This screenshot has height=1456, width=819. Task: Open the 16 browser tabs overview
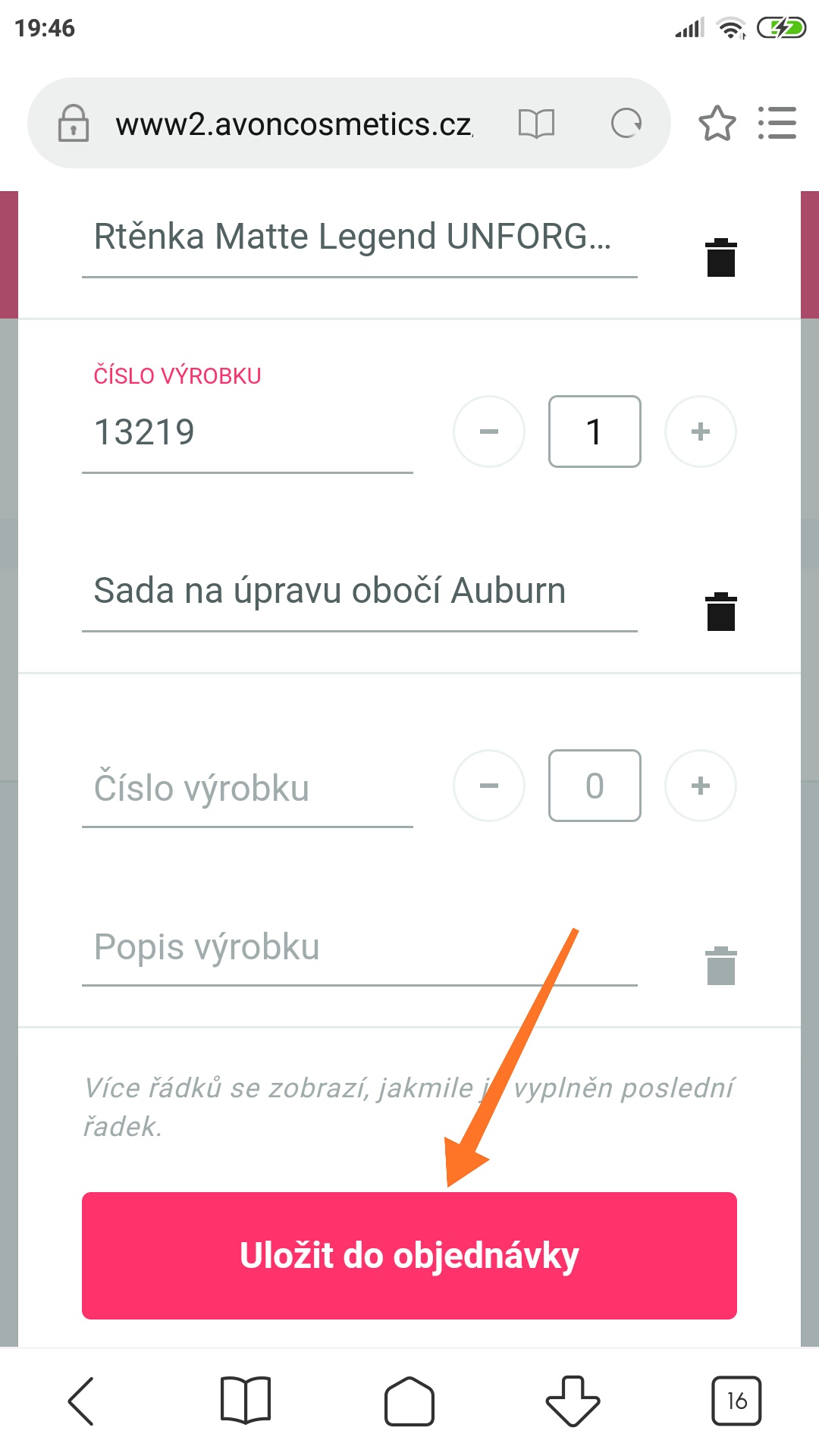(x=736, y=1401)
